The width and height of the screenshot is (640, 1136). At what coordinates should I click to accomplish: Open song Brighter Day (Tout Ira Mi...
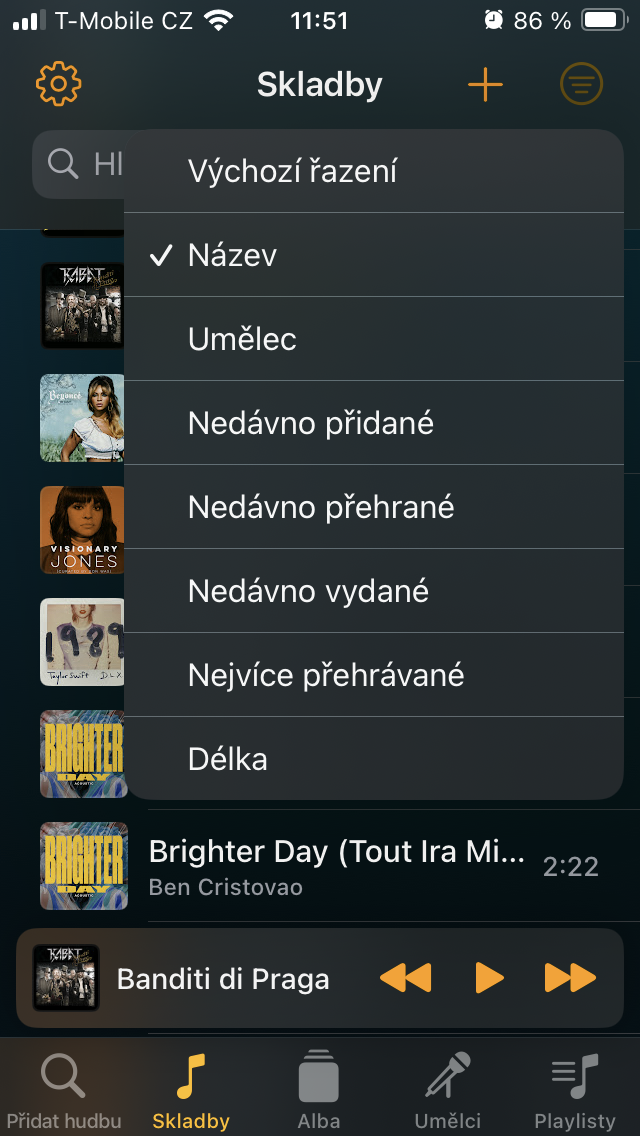(335, 866)
